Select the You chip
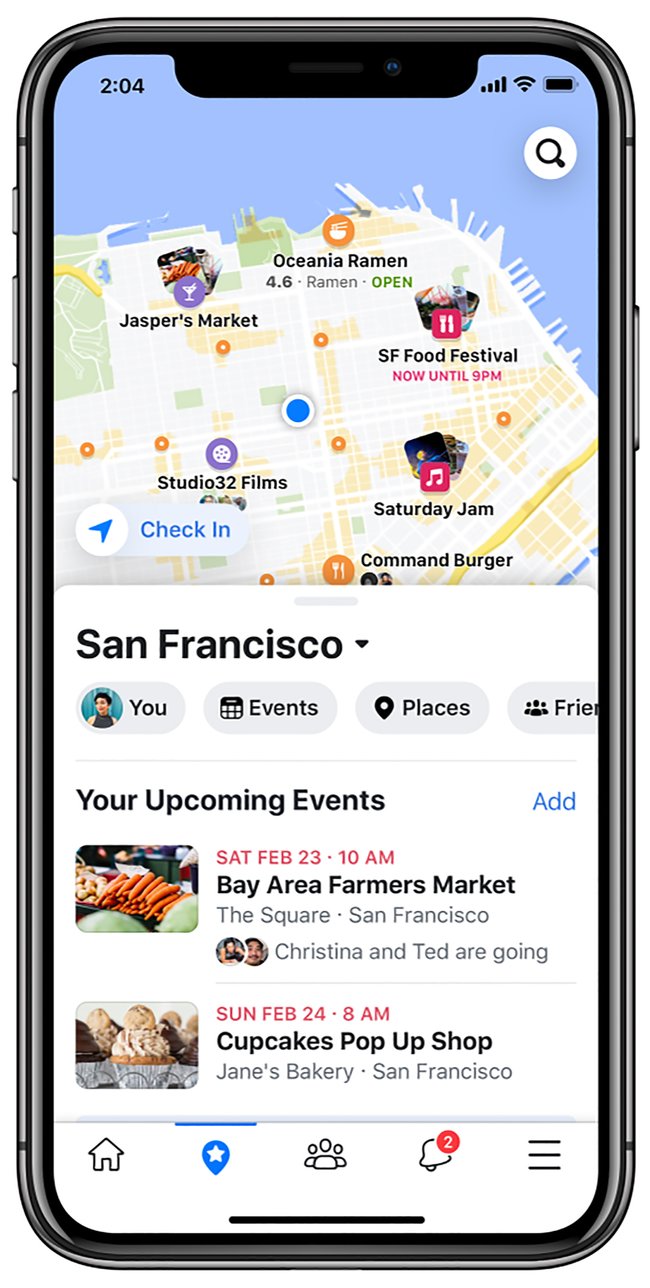Viewport: 650px width, 1288px height. [130, 708]
